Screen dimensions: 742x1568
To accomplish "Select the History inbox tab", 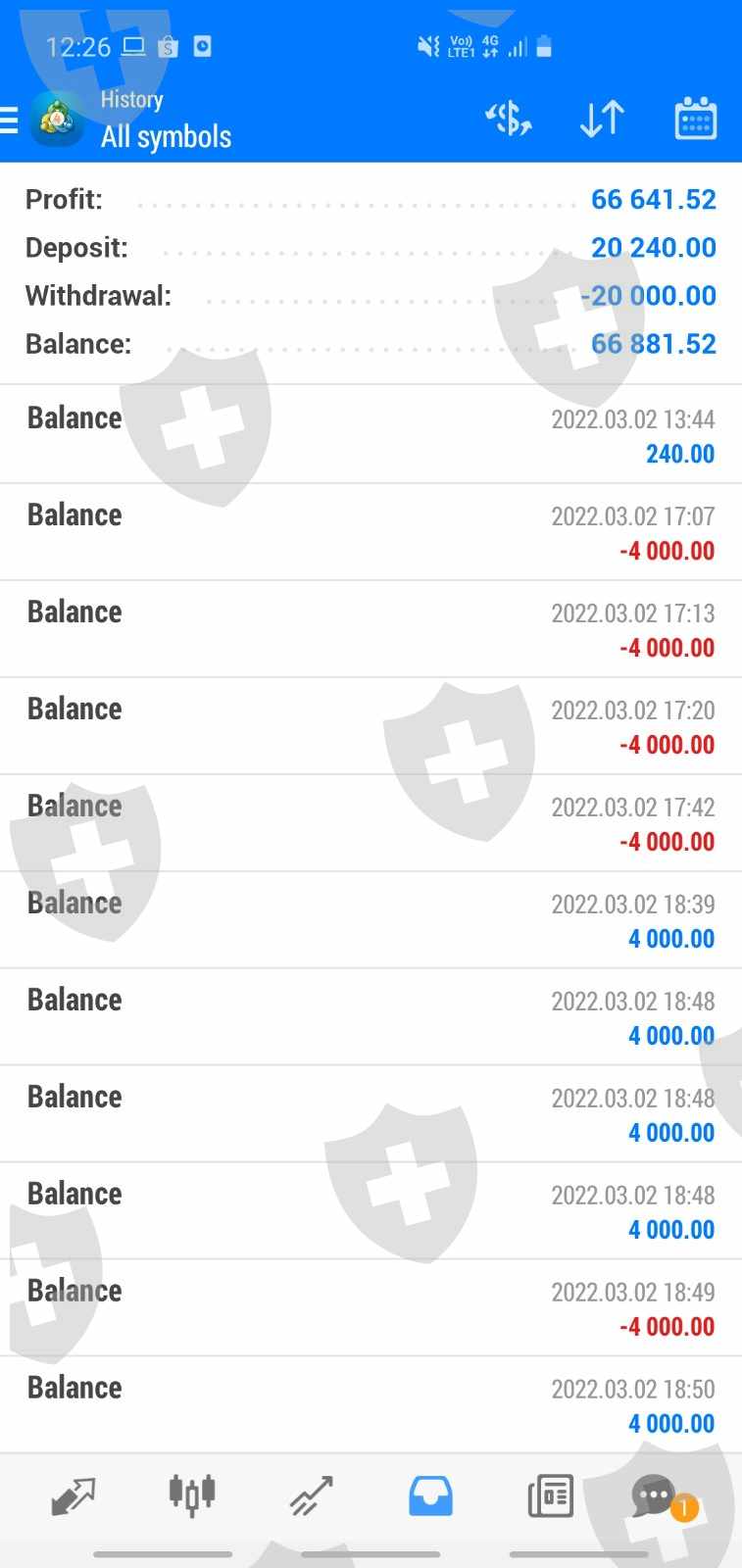I will click(430, 1496).
